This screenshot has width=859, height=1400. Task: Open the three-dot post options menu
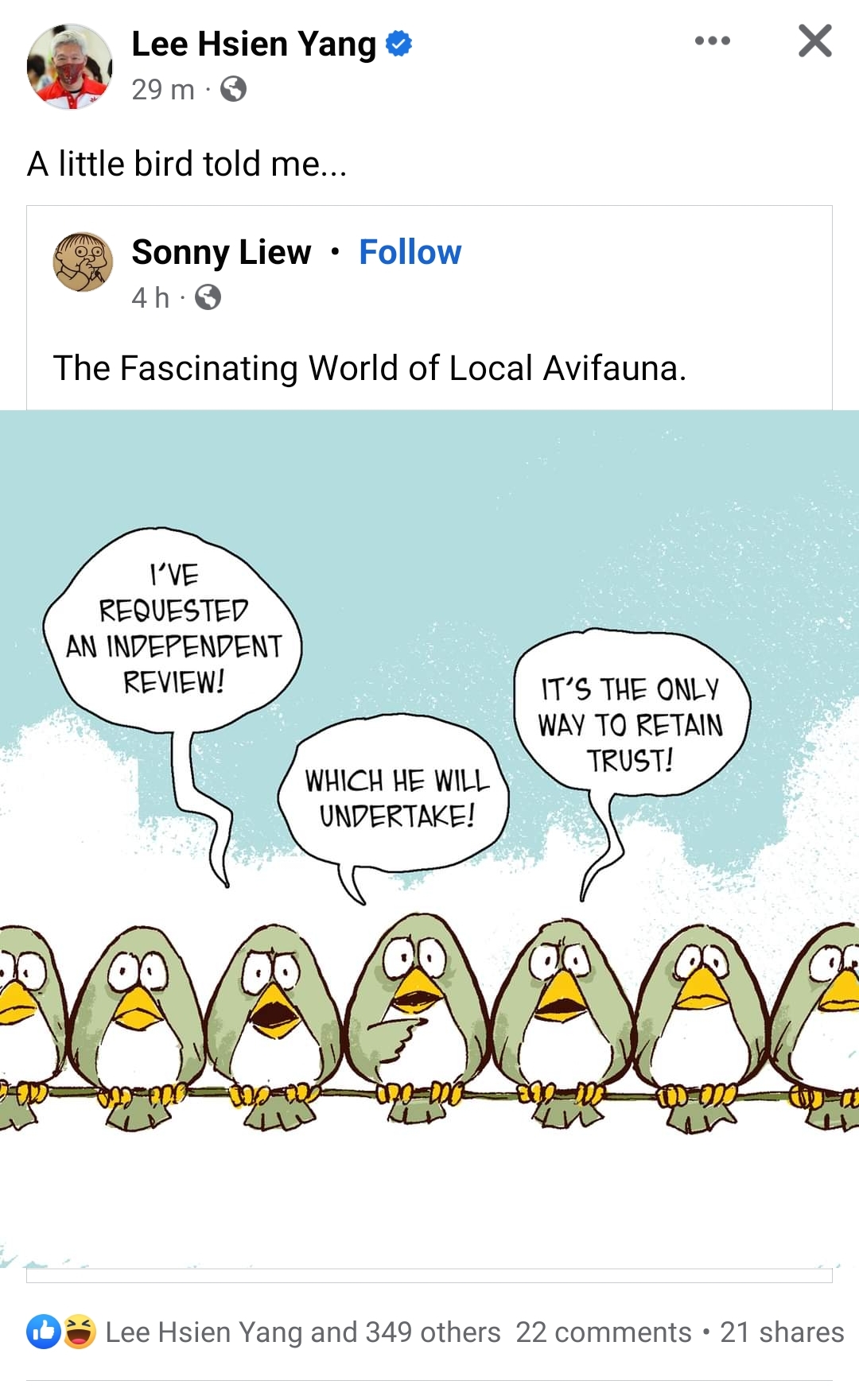point(712,41)
